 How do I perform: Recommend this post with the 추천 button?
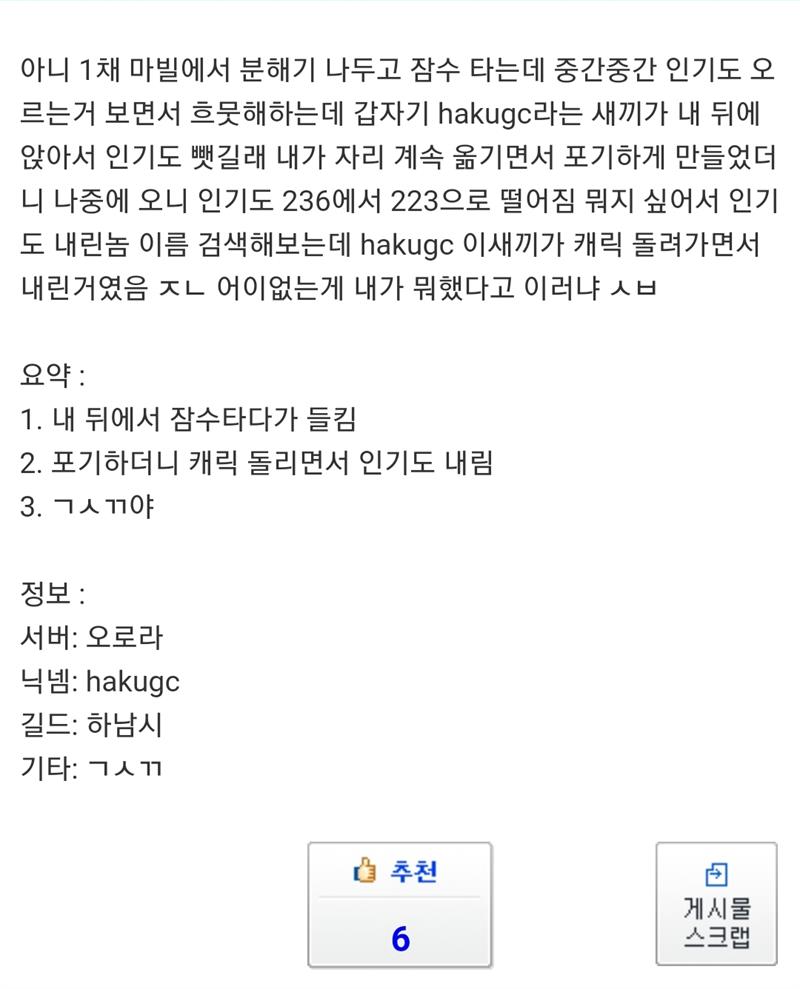click(399, 903)
